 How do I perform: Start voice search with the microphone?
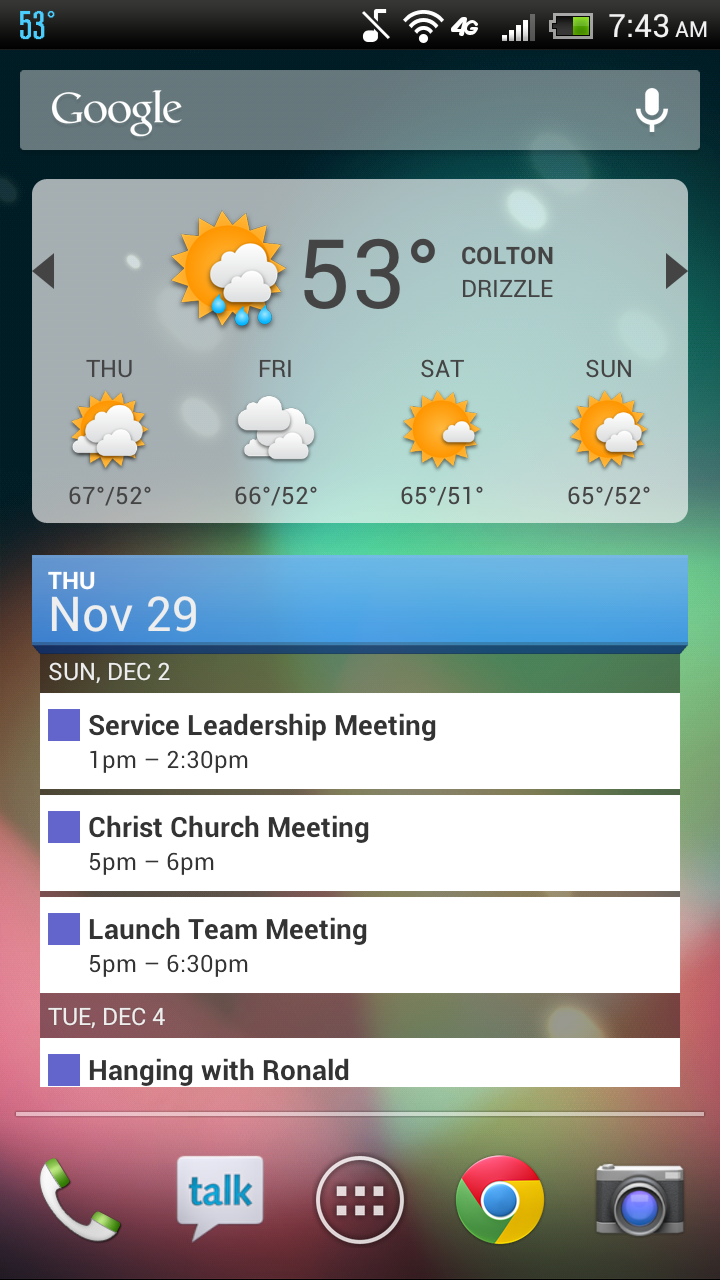pos(652,110)
